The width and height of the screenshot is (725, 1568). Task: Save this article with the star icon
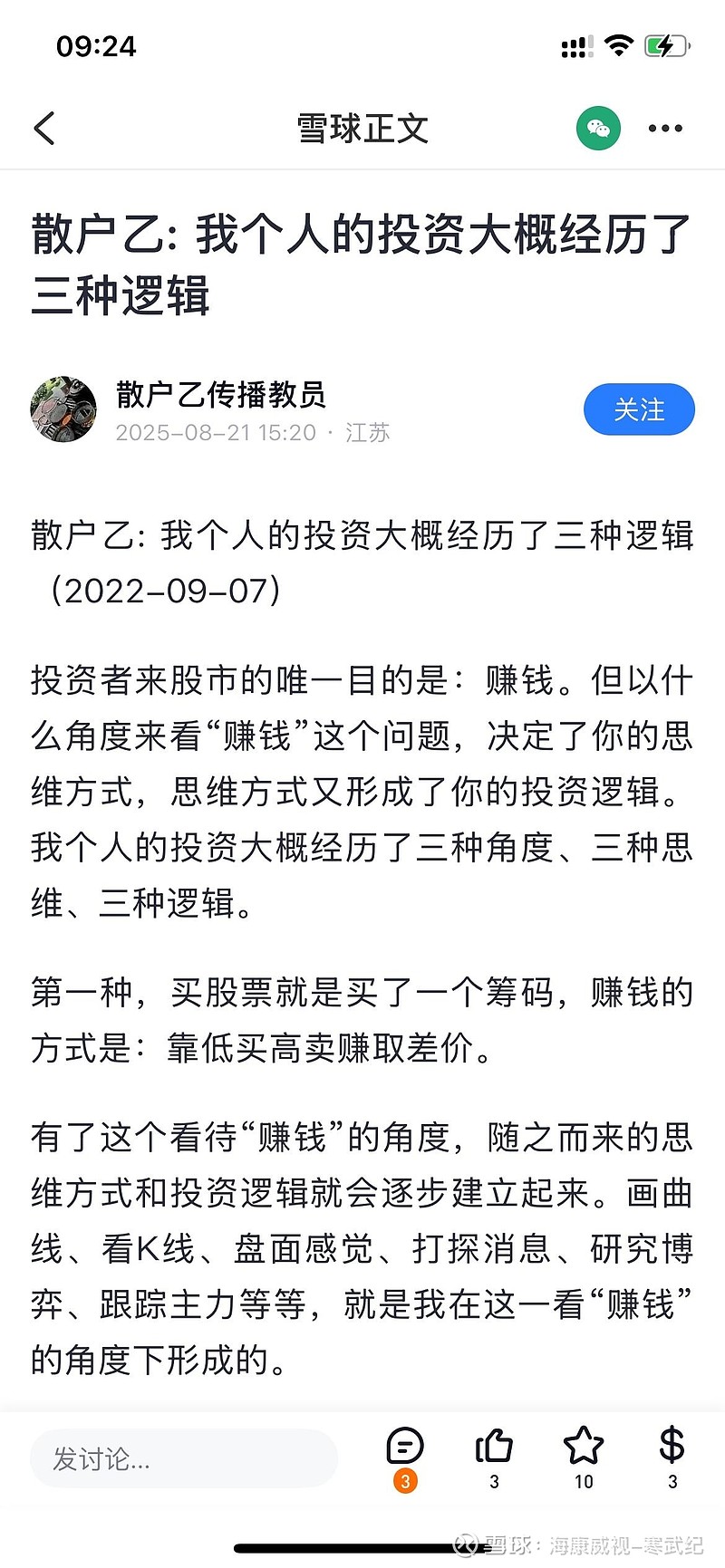coord(584,1457)
